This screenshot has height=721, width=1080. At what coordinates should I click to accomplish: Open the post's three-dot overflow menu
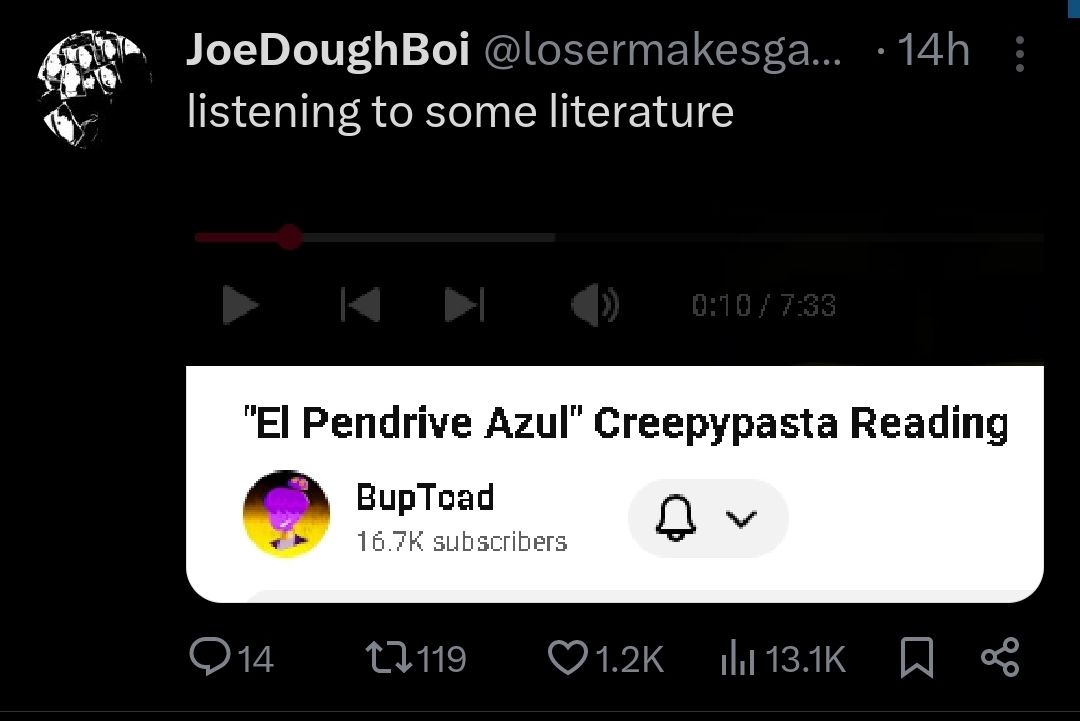tap(1019, 54)
